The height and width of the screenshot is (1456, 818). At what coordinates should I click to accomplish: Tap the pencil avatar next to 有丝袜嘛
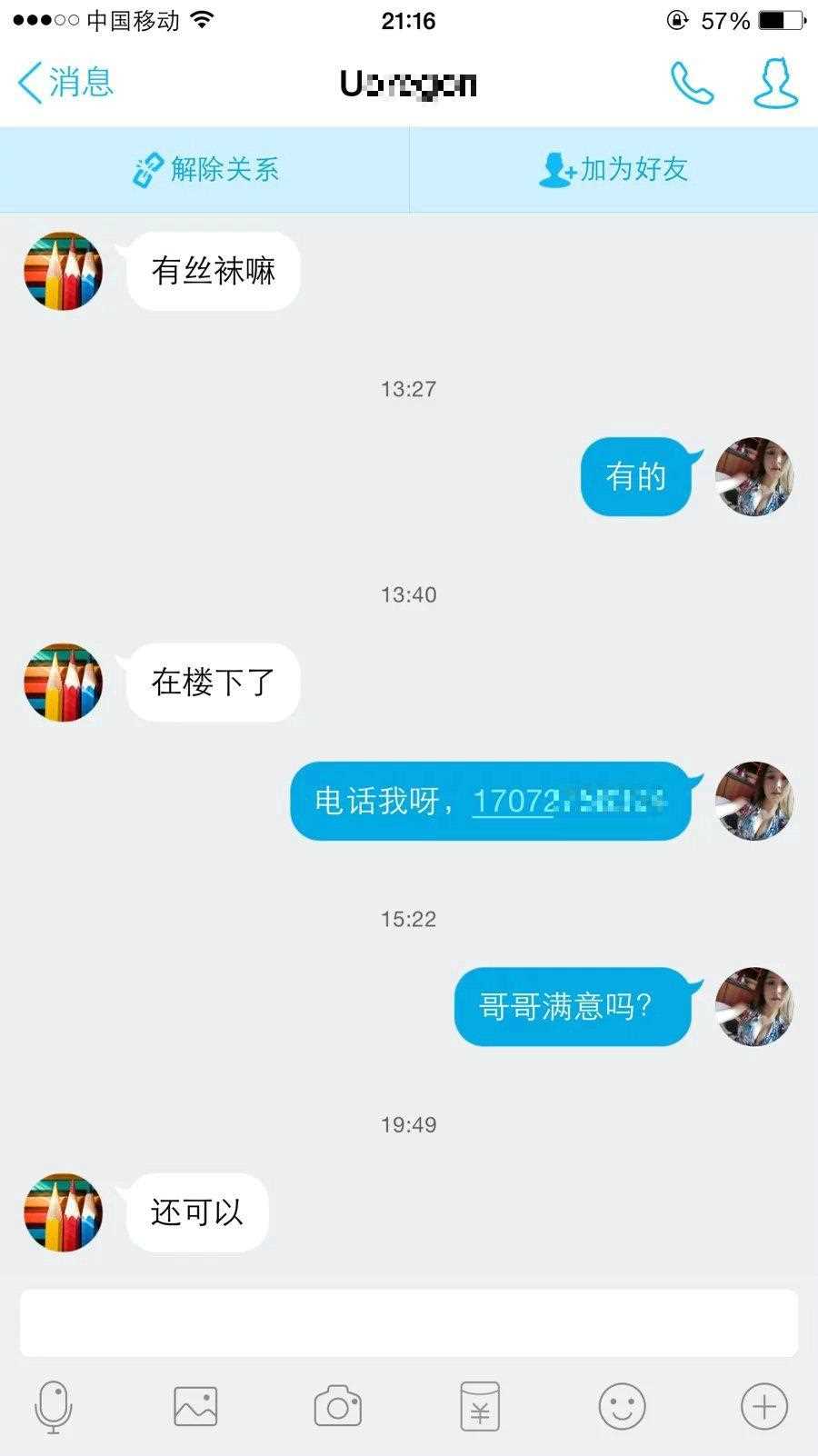pyautogui.click(x=63, y=271)
